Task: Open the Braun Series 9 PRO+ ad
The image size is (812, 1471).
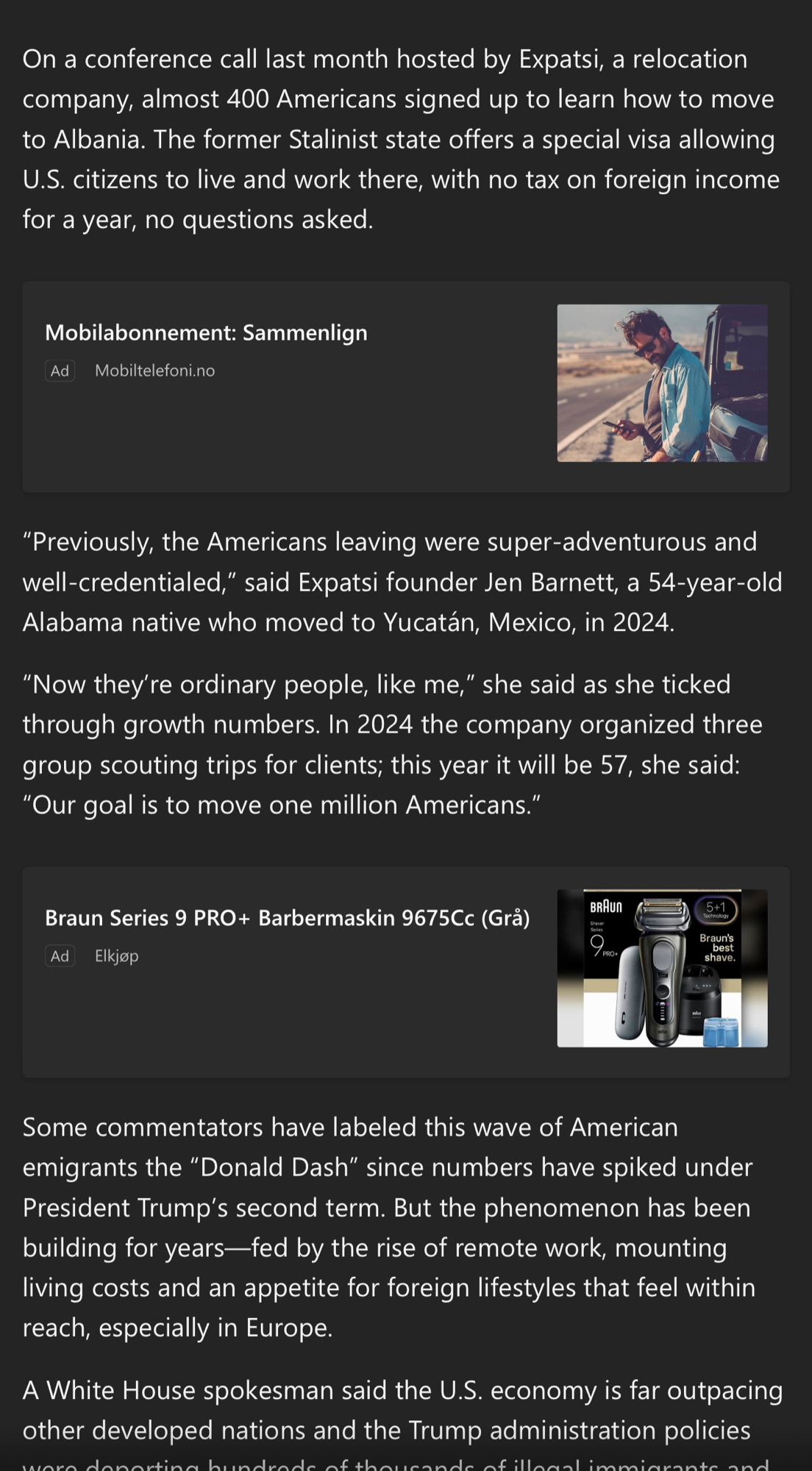Action: click(287, 919)
